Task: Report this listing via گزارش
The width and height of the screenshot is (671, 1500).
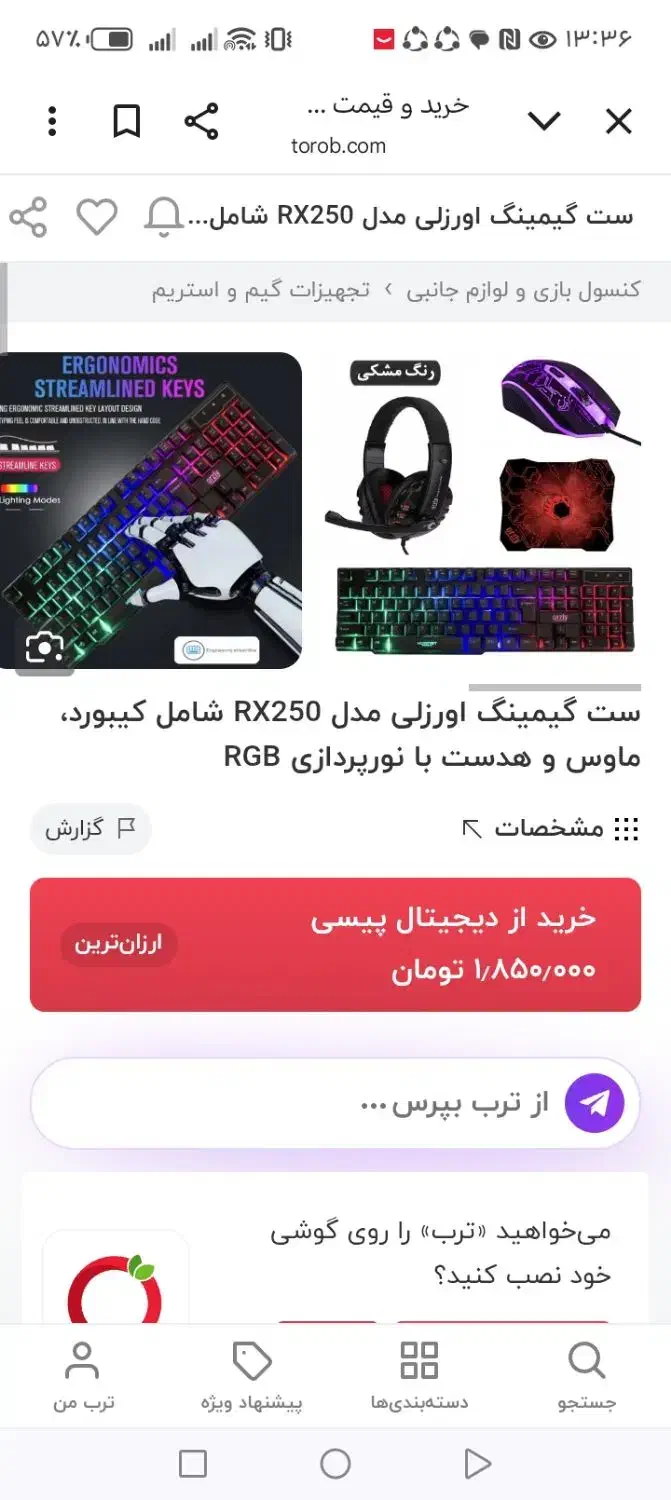Action: coord(90,828)
